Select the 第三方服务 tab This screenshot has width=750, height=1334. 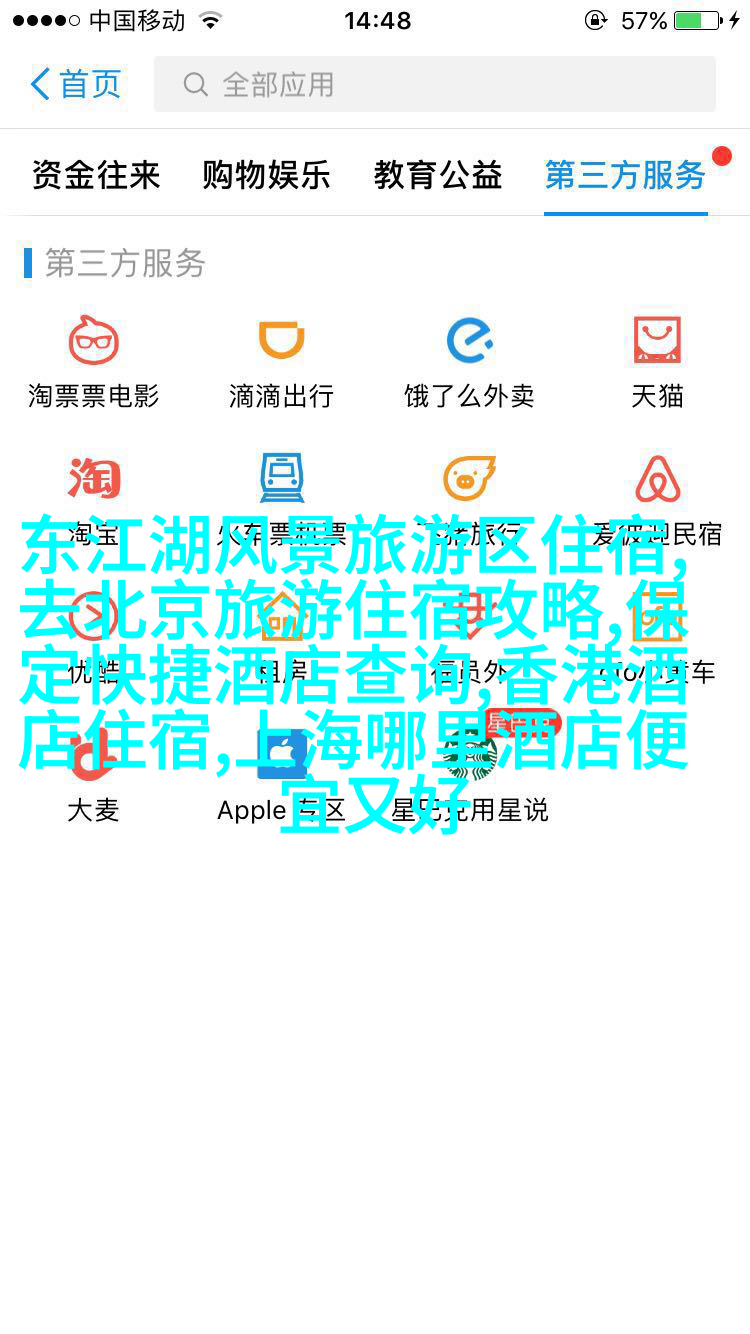point(625,175)
